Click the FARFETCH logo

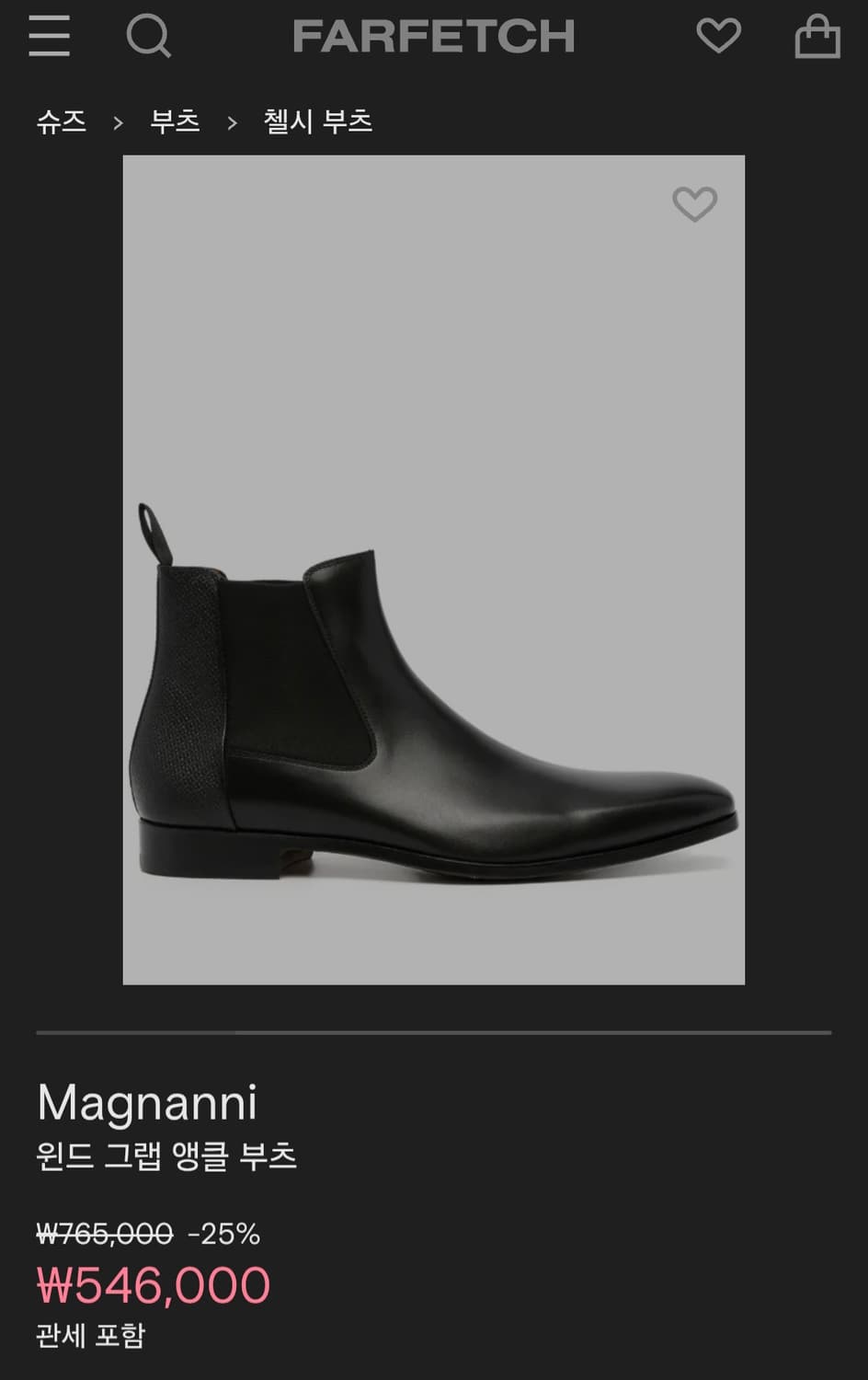[x=433, y=35]
